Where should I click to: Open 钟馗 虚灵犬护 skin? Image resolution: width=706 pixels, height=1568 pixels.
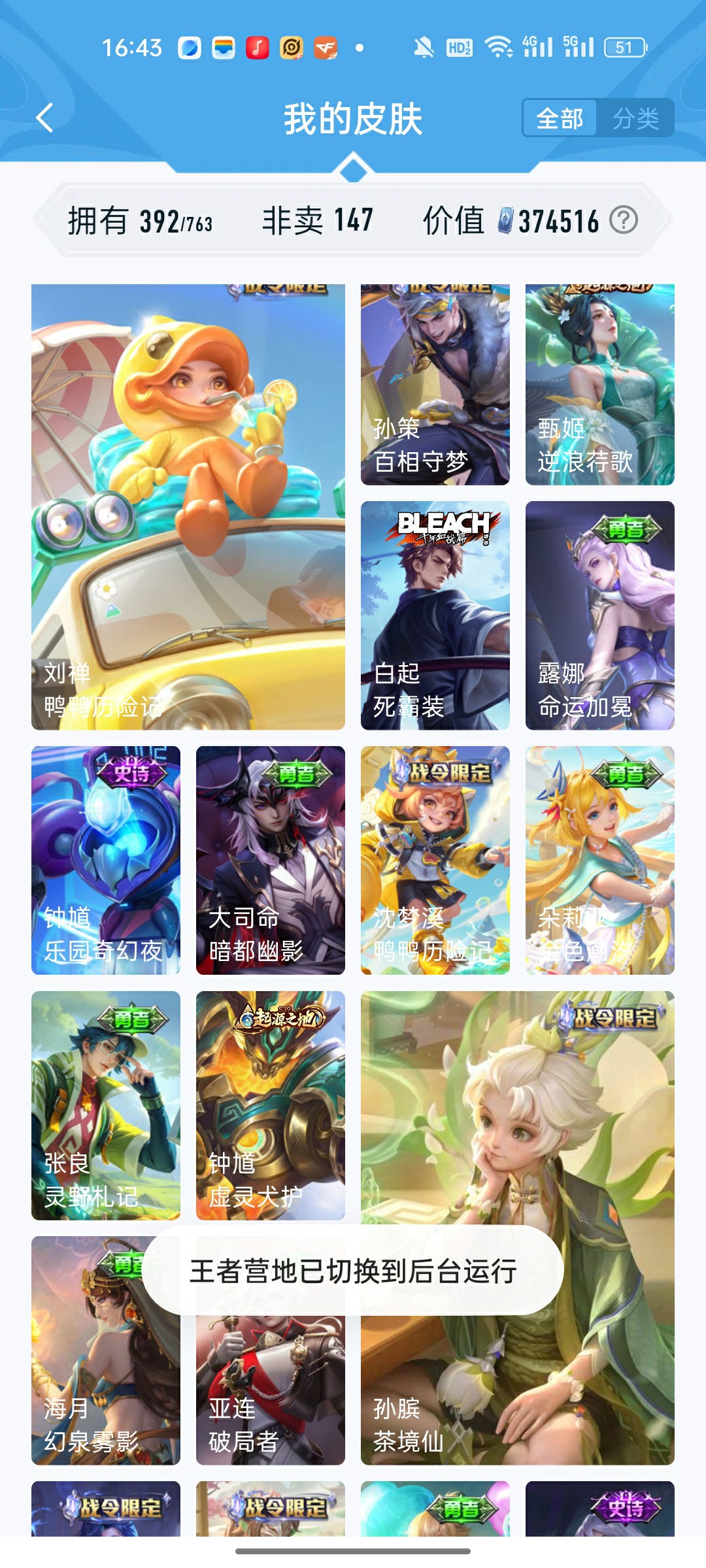(x=270, y=1105)
